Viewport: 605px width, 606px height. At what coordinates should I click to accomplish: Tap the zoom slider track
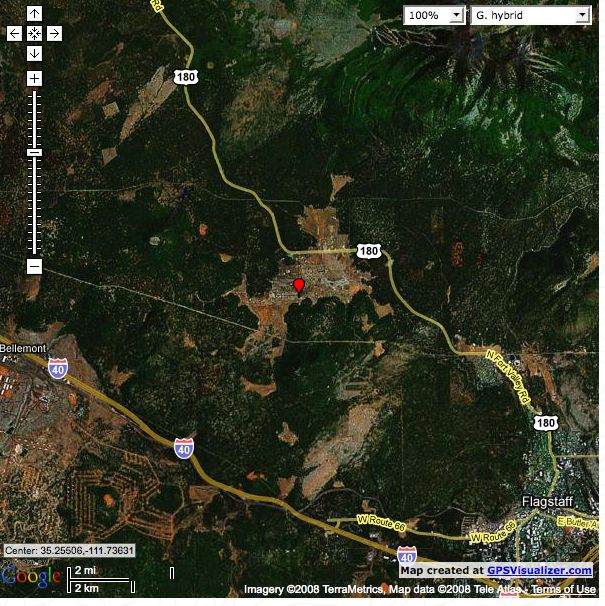tap(34, 200)
